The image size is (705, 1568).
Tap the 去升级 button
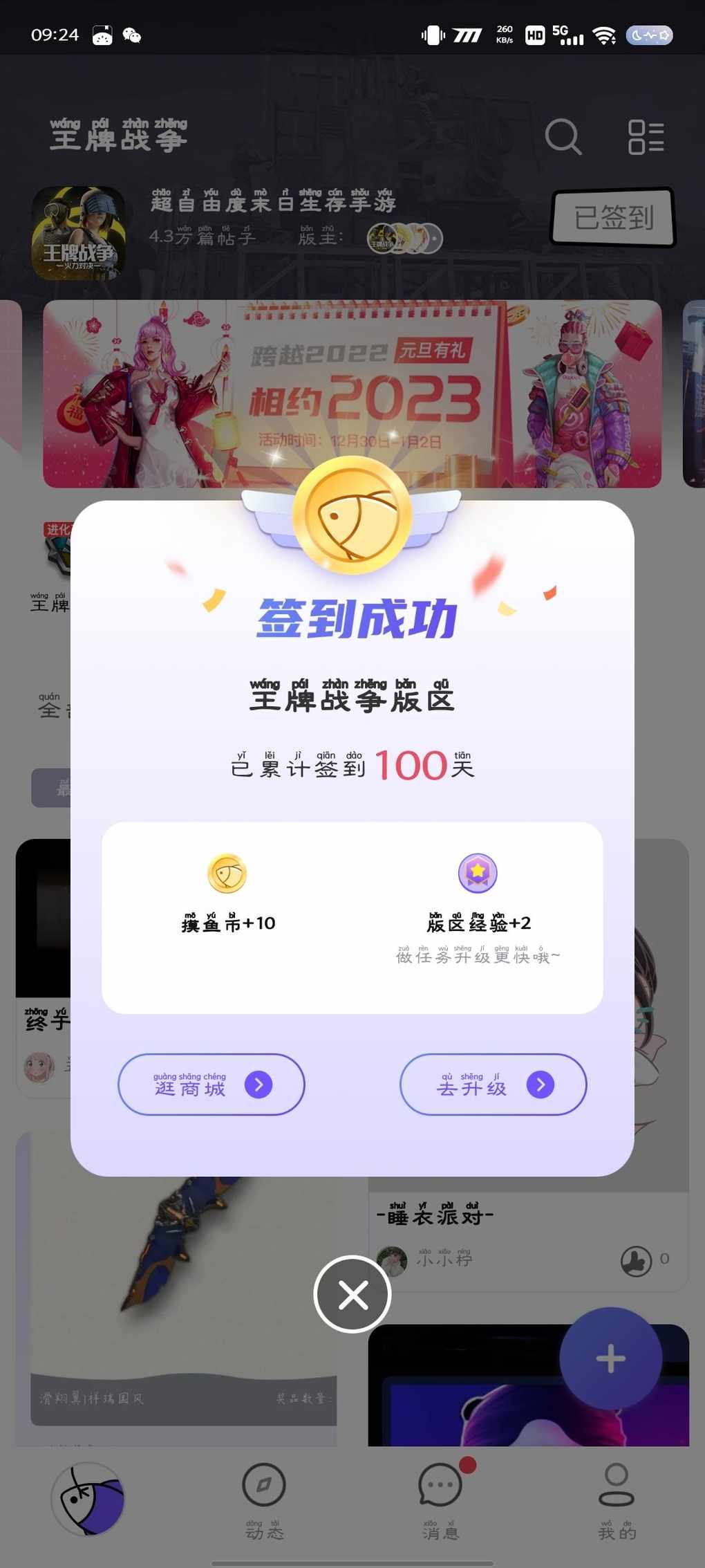click(x=493, y=1084)
